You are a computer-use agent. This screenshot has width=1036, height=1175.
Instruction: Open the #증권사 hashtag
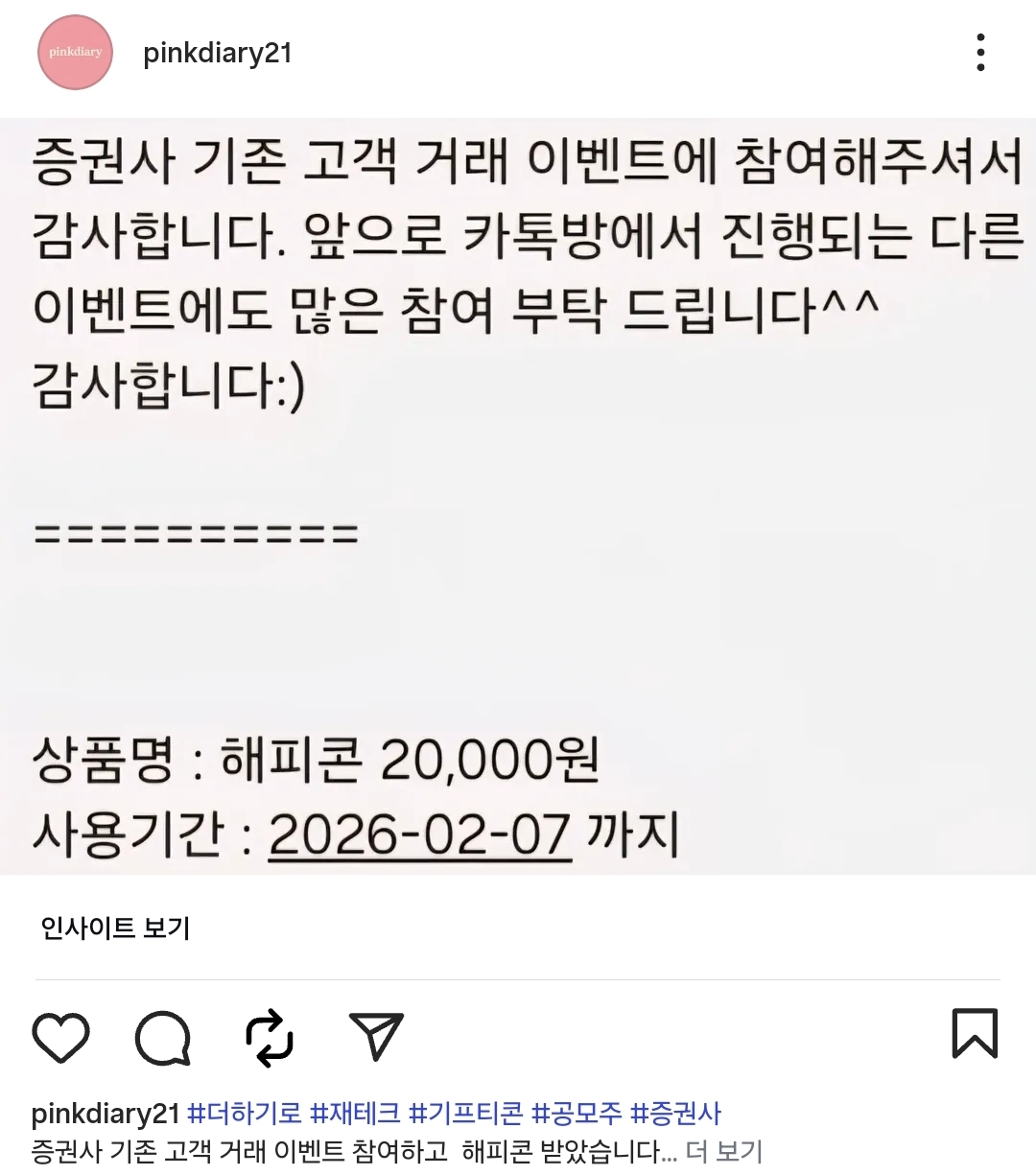click(x=679, y=1113)
